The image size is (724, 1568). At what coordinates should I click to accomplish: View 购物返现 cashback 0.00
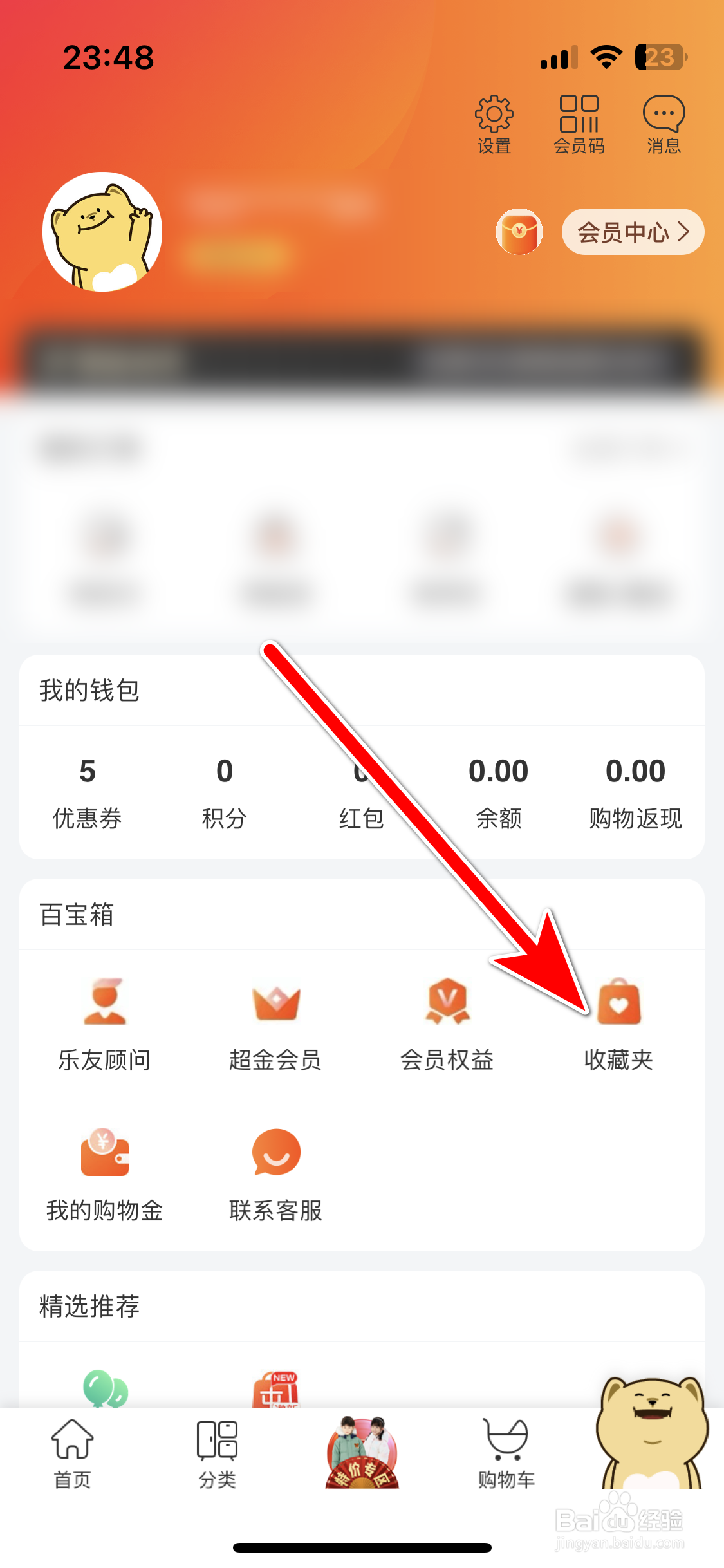[x=636, y=792]
